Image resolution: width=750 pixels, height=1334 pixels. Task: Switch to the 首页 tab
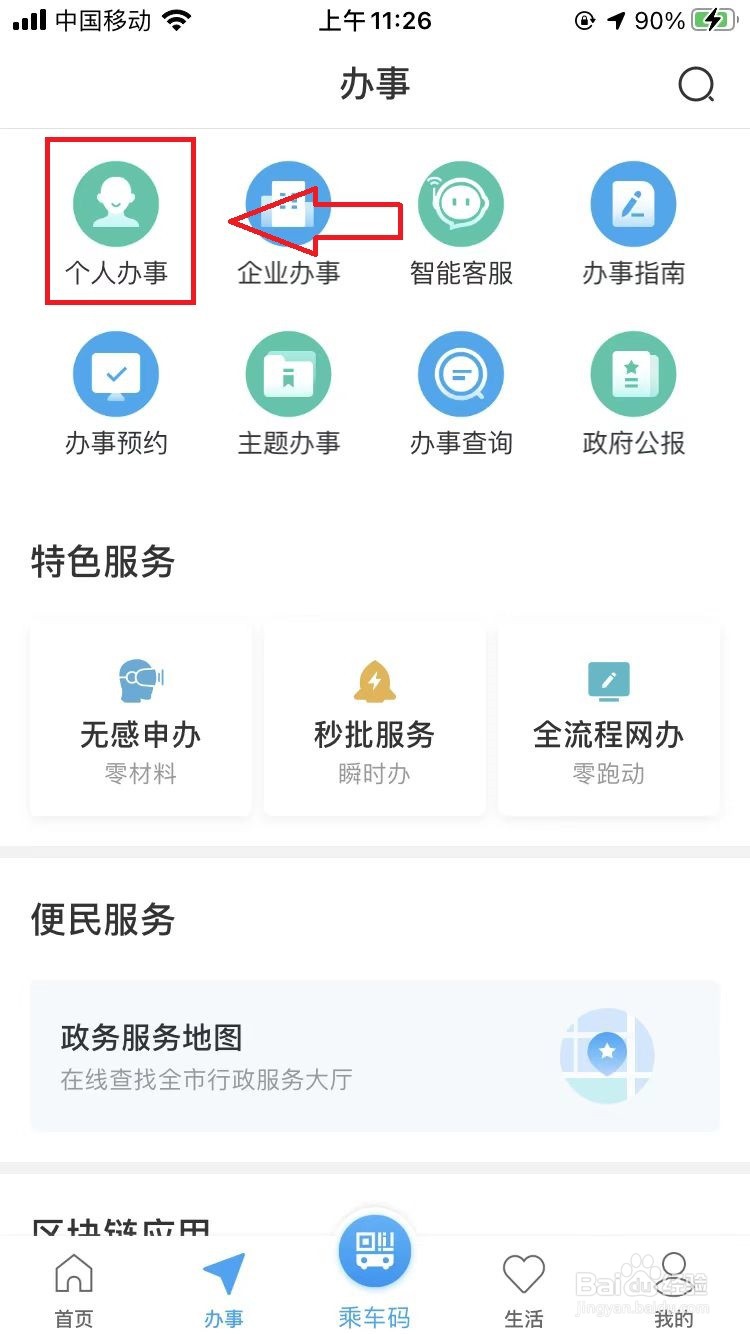coord(74,1289)
